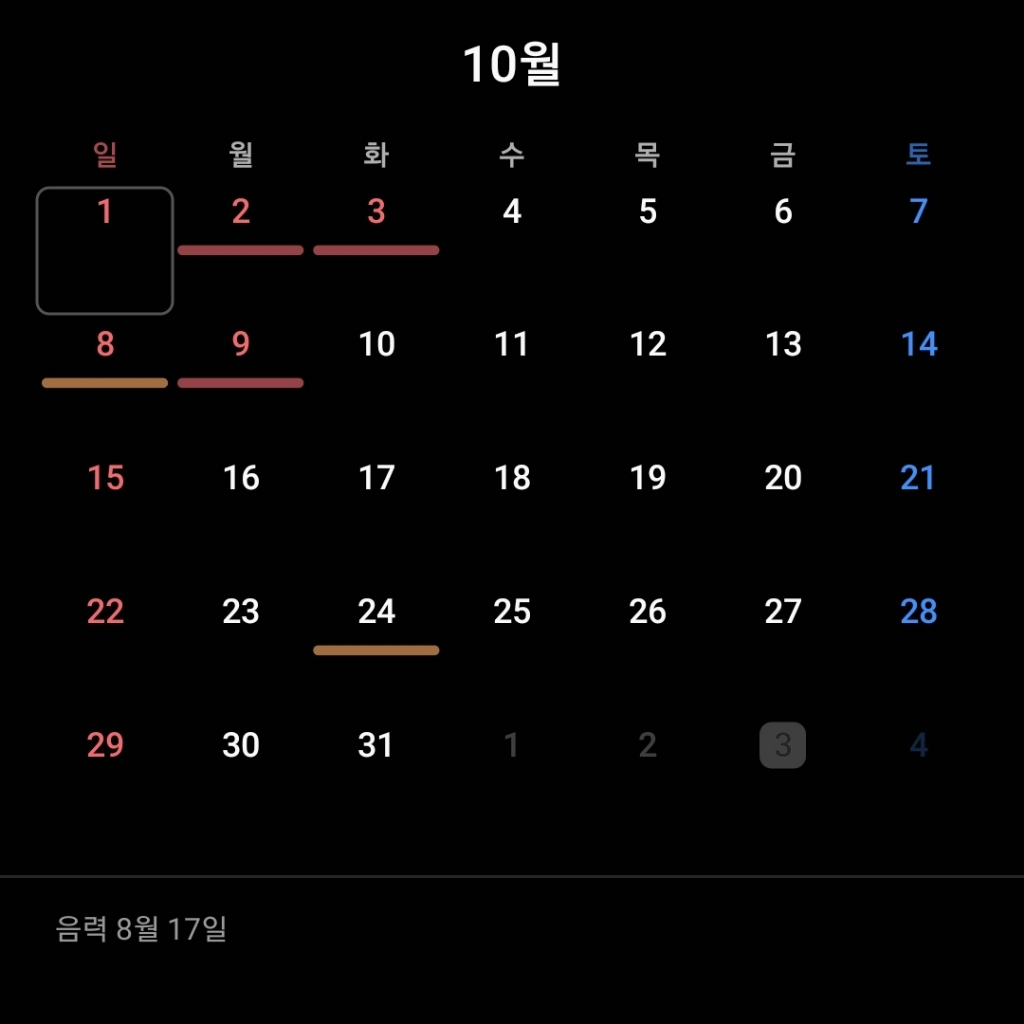This screenshot has width=1024, height=1024.
Task: Select Sunday the 15th
Action: pos(105,478)
